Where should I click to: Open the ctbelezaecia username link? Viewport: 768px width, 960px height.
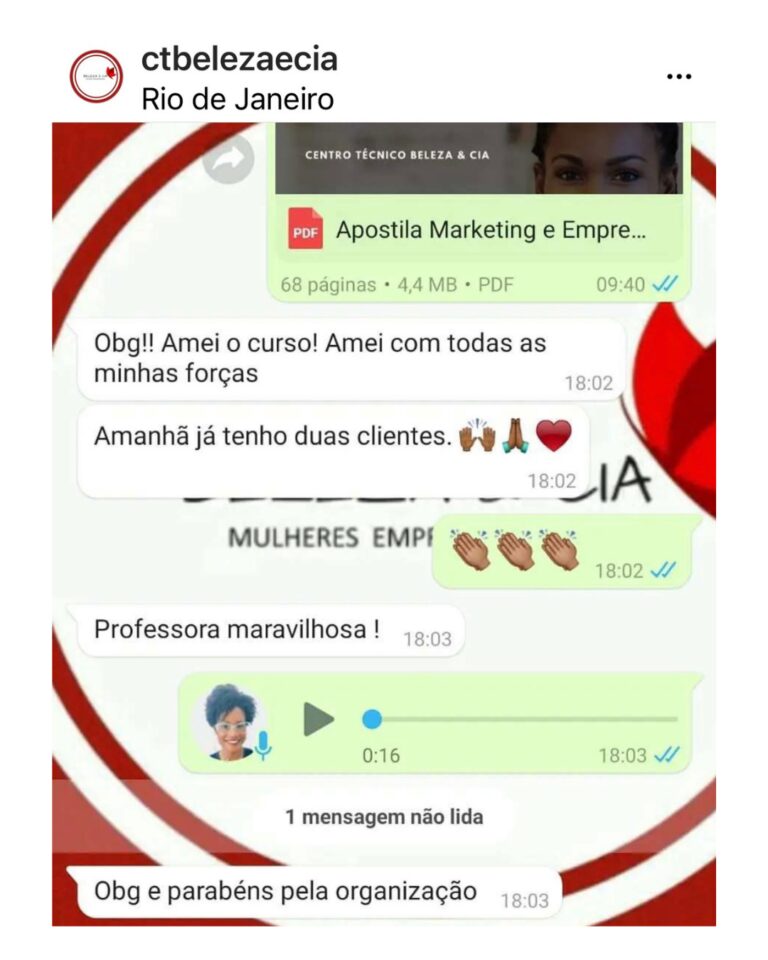239,59
